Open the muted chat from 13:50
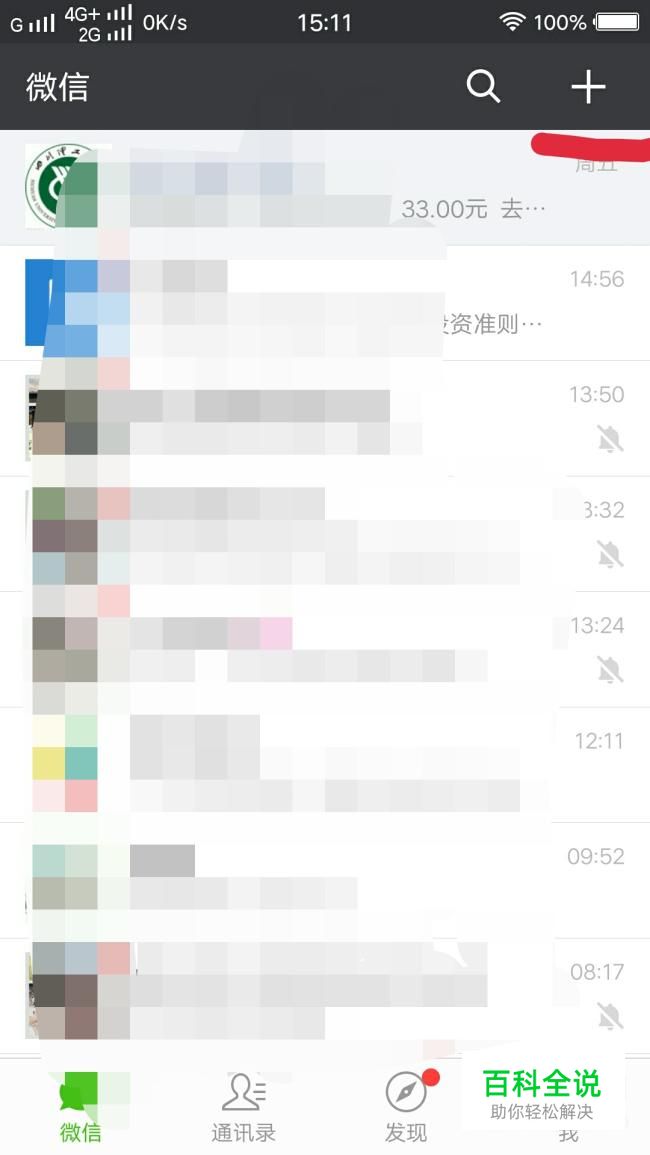Screen dimensions: 650x1155 click(325, 418)
